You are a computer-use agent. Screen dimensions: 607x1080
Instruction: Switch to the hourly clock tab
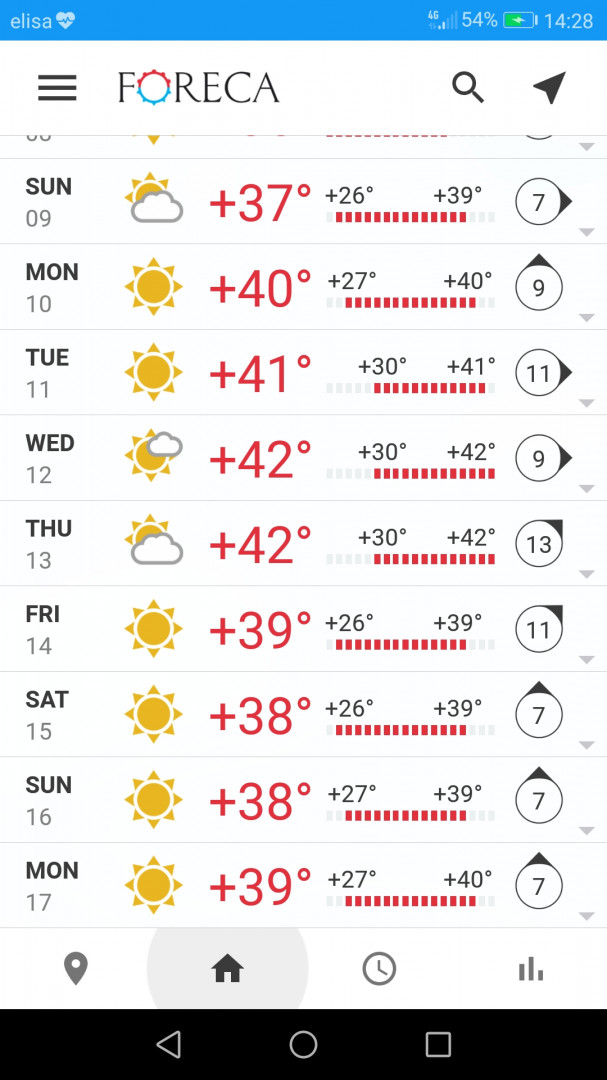point(379,968)
